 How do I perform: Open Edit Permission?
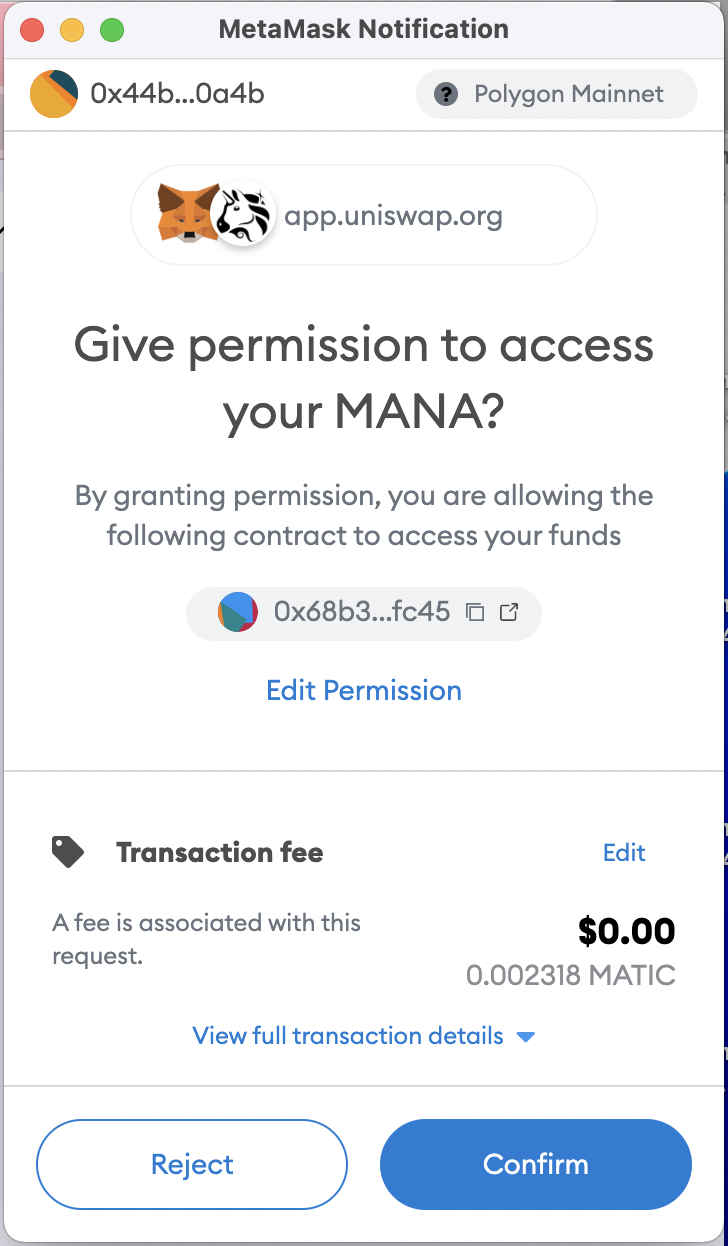pyautogui.click(x=363, y=690)
